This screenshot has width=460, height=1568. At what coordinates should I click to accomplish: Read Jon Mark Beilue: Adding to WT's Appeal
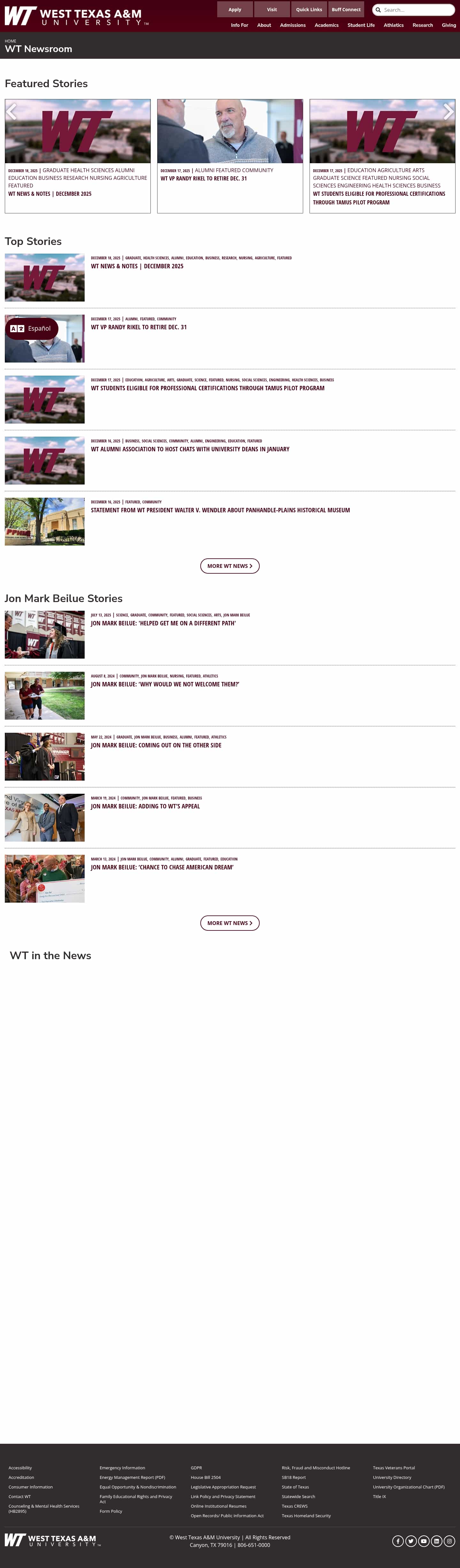(145, 806)
